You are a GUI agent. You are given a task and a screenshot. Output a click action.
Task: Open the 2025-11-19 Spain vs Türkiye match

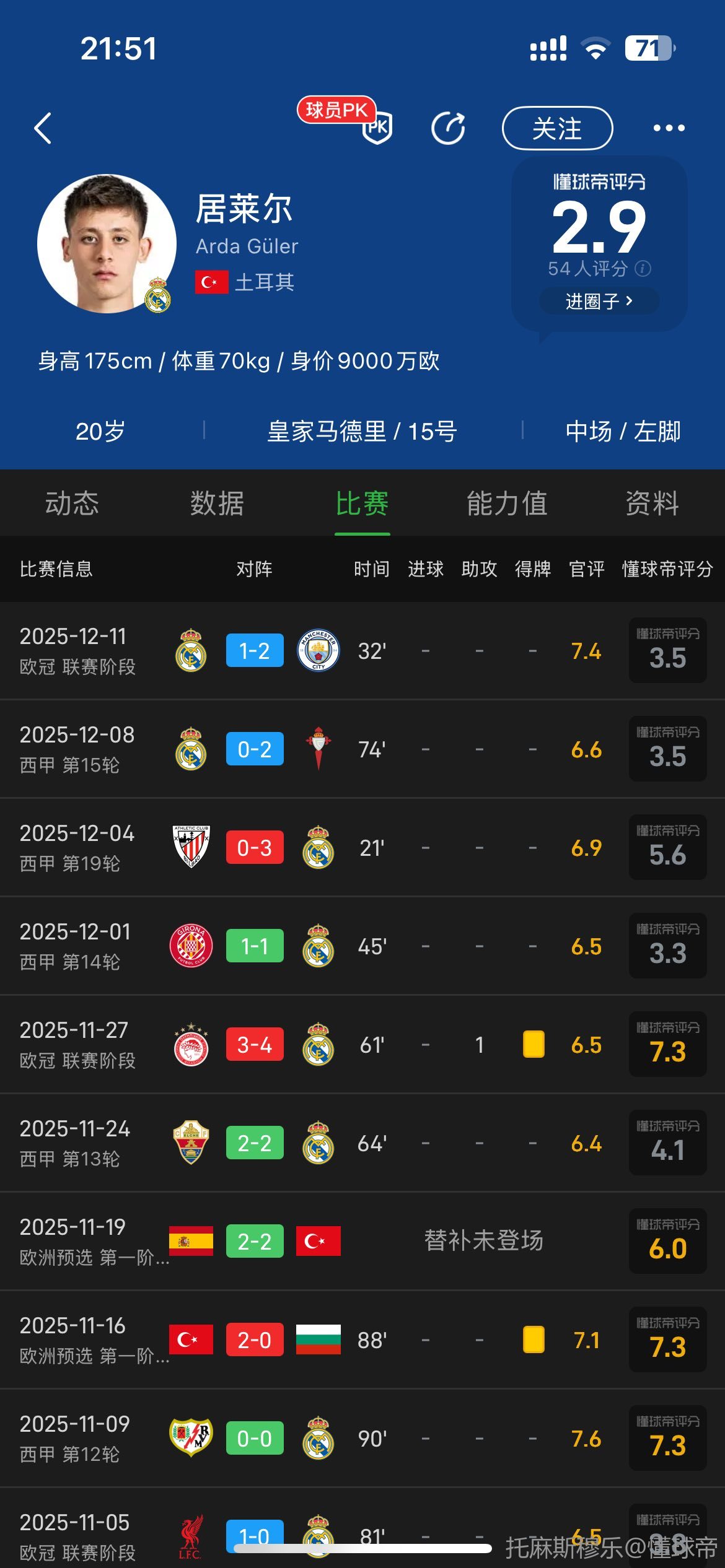362,1241
